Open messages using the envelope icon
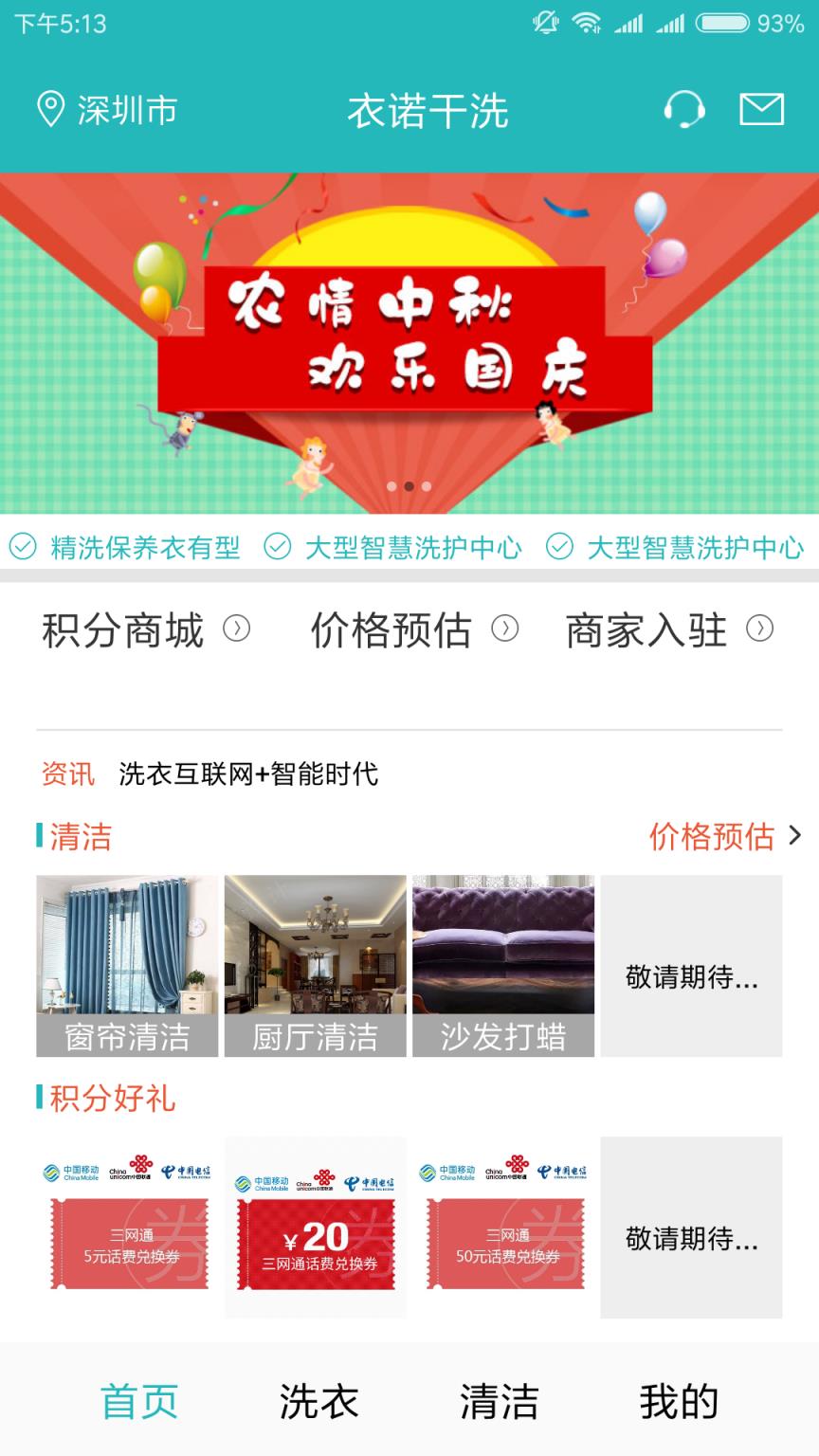 762,109
